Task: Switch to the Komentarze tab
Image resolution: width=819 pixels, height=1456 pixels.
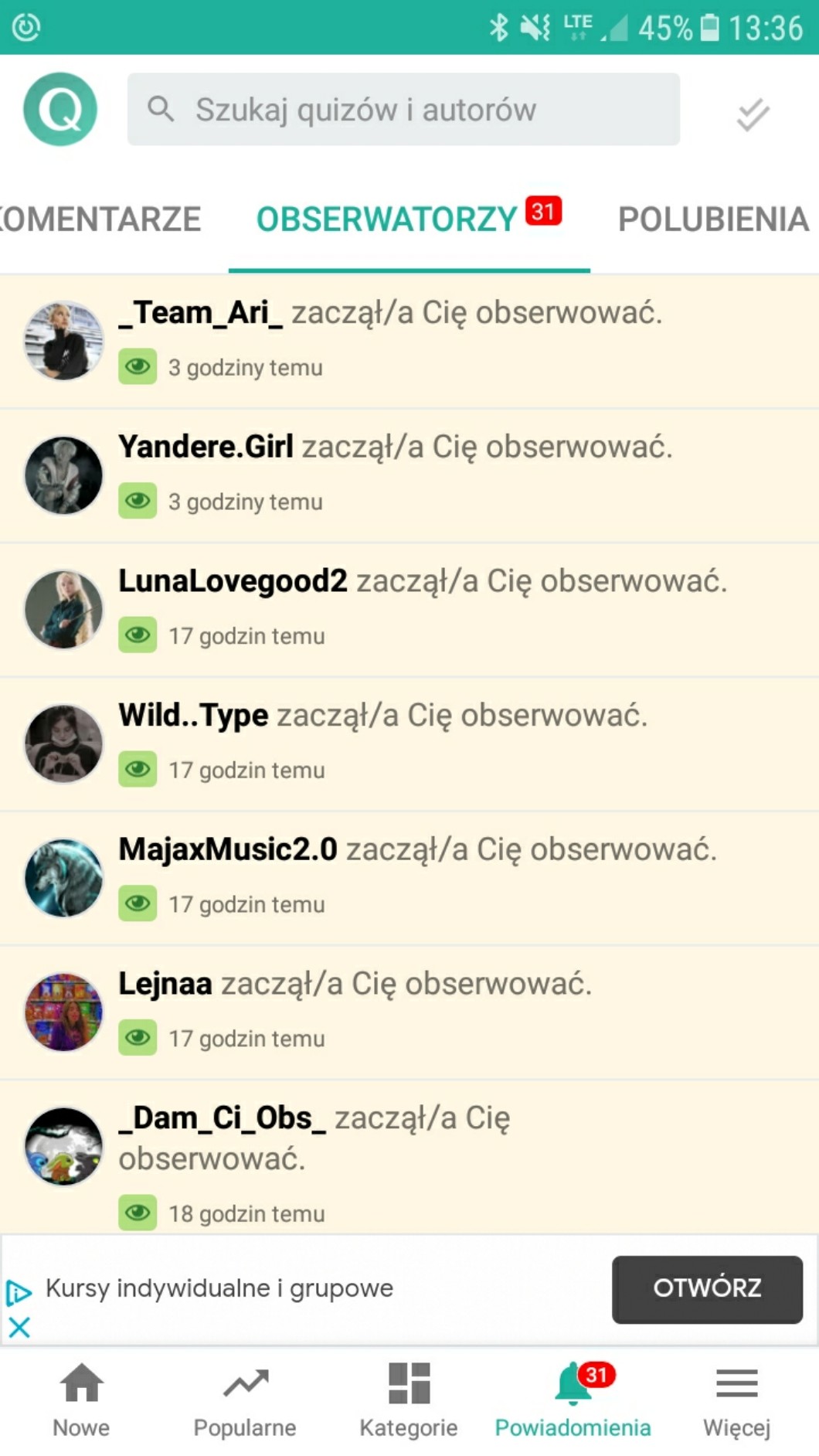Action: 100,219
